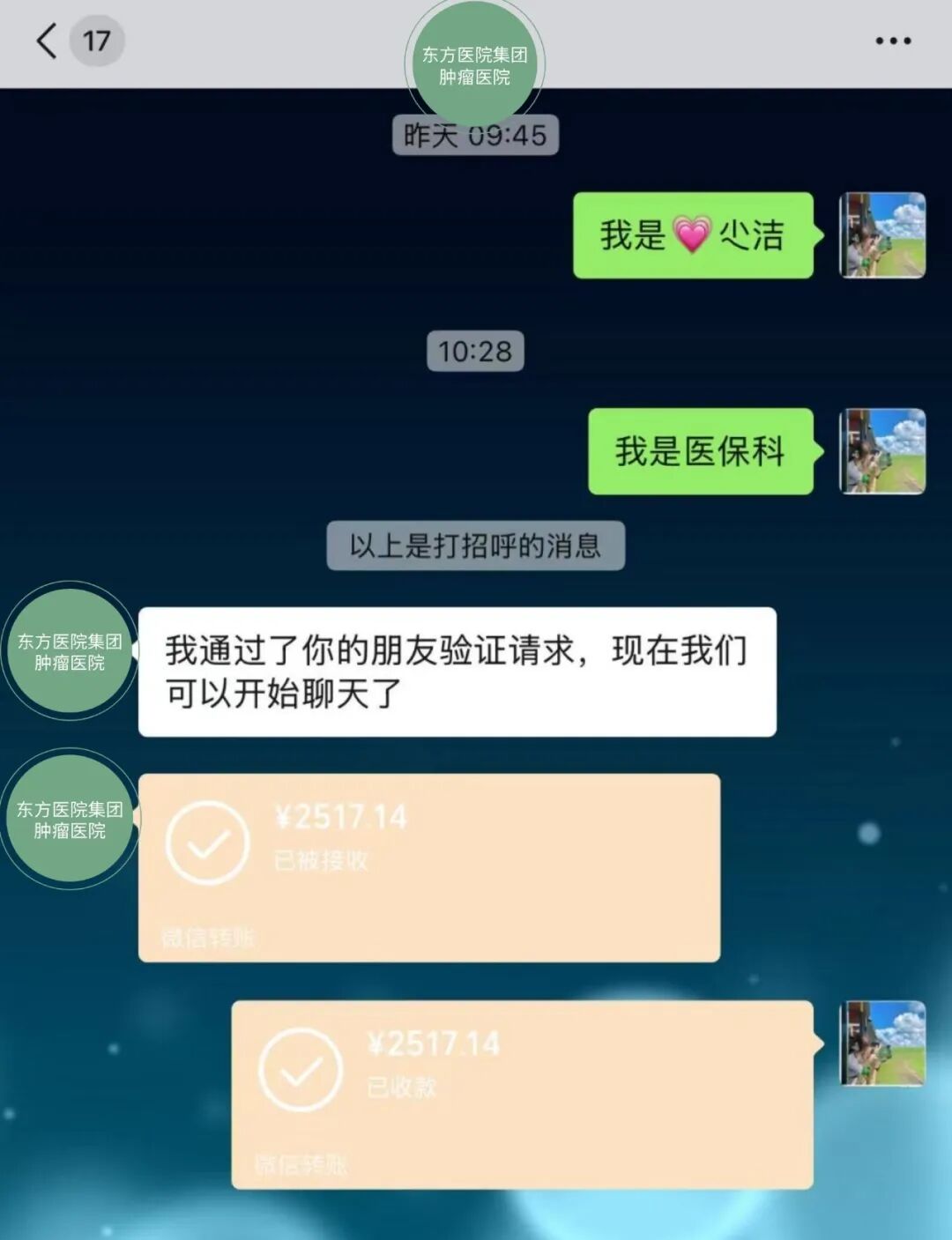
Task: Open the received ¥2517.14 transfer marked 已被接收
Action: coord(428,867)
